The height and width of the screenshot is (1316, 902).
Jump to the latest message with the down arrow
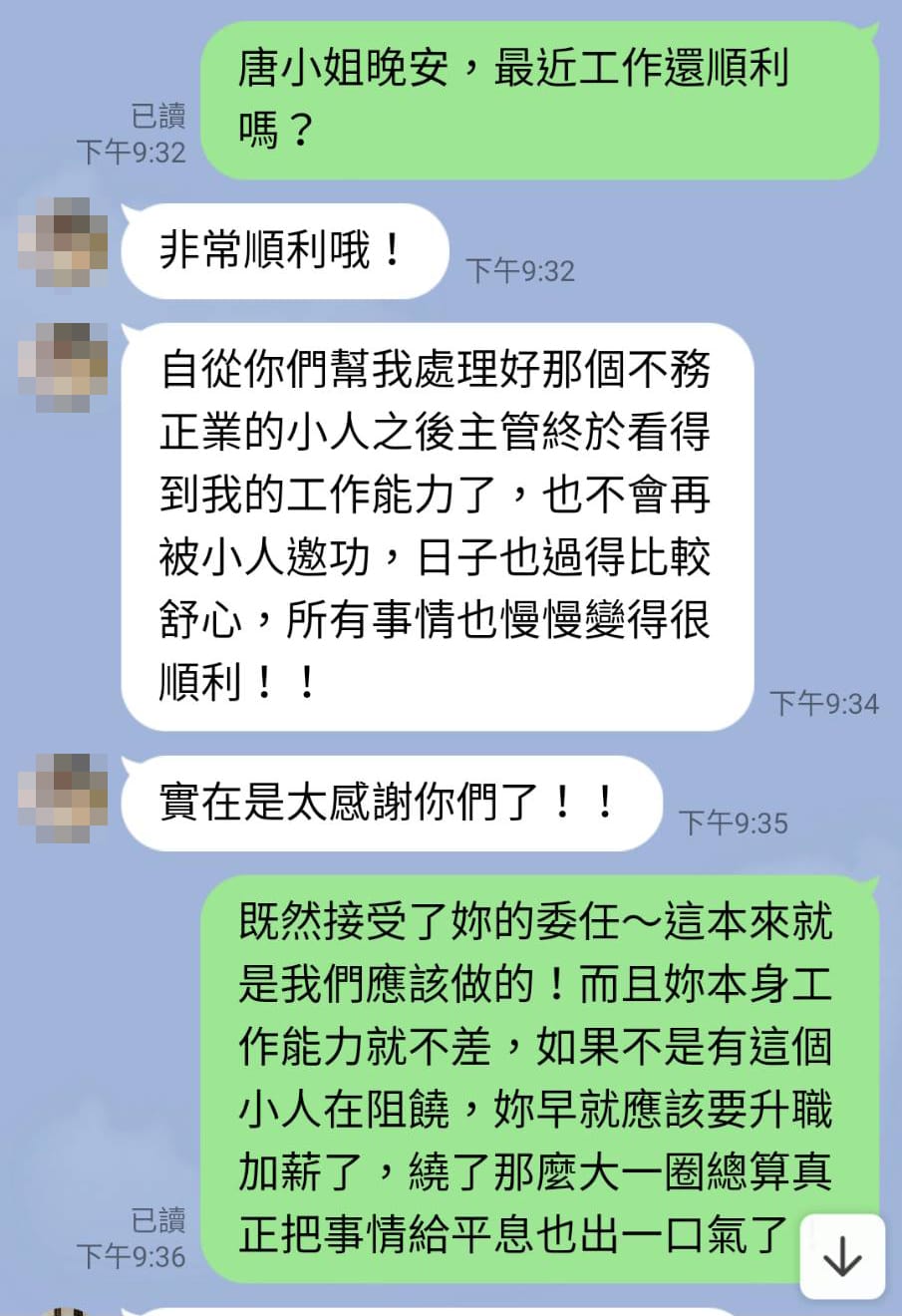pyautogui.click(x=842, y=1256)
